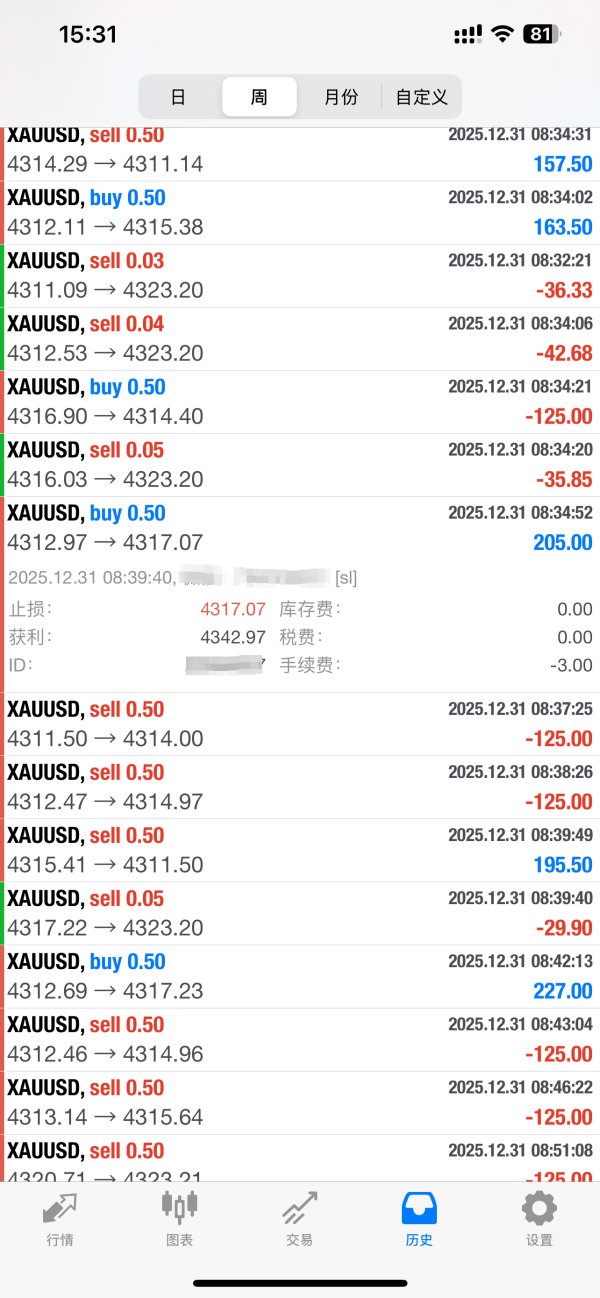Screen dimensions: 600x1298
Task: Expand the buy 0.50 trade with 163.50 profit
Action: pyautogui.click(x=300, y=212)
